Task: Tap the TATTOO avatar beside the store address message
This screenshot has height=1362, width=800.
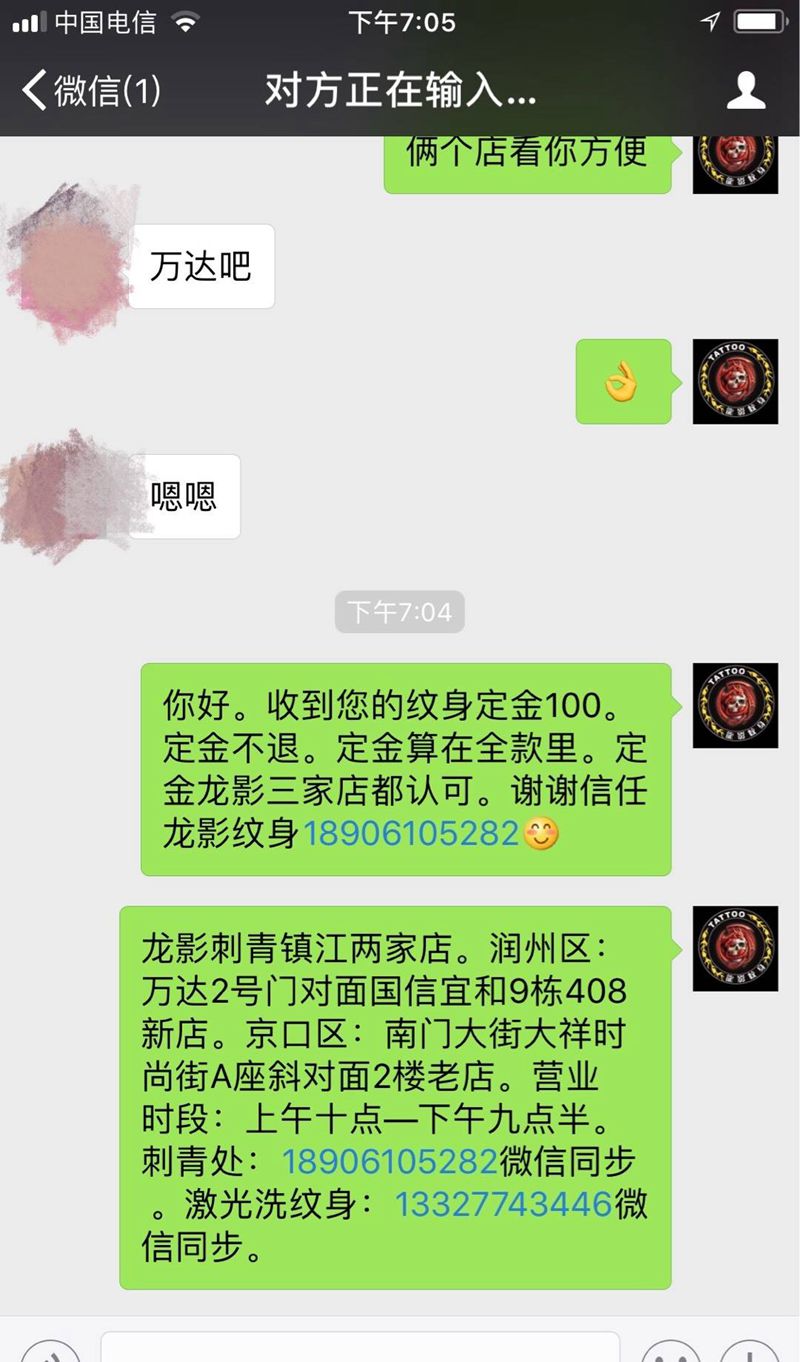Action: pos(735,948)
